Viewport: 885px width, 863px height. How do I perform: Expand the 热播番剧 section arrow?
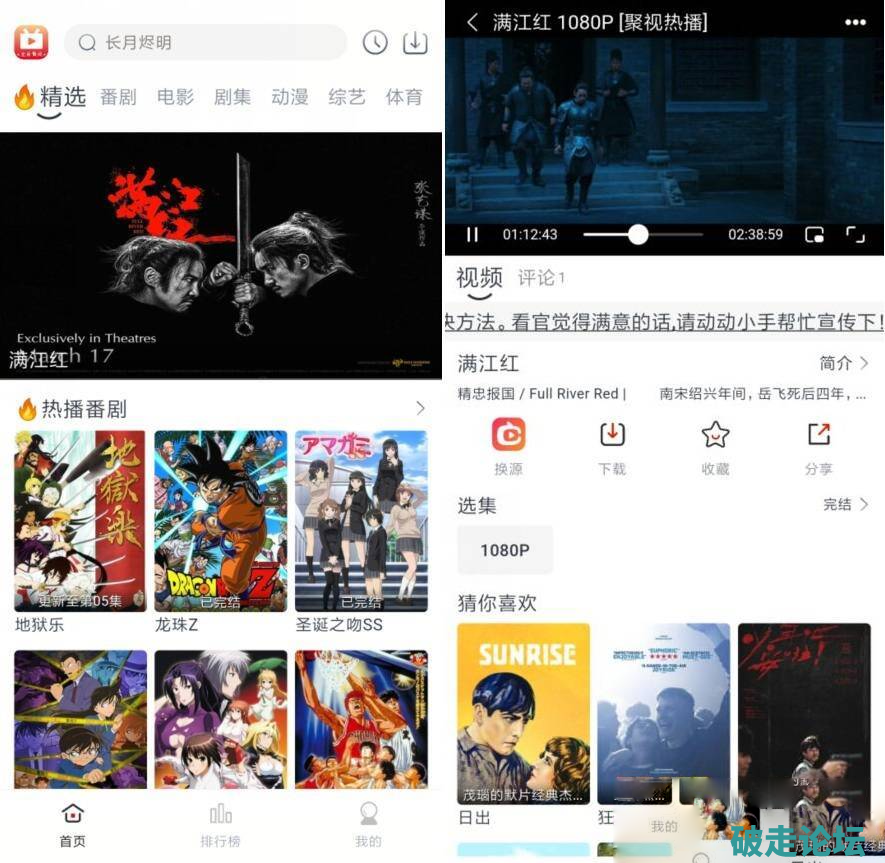[x=420, y=408]
